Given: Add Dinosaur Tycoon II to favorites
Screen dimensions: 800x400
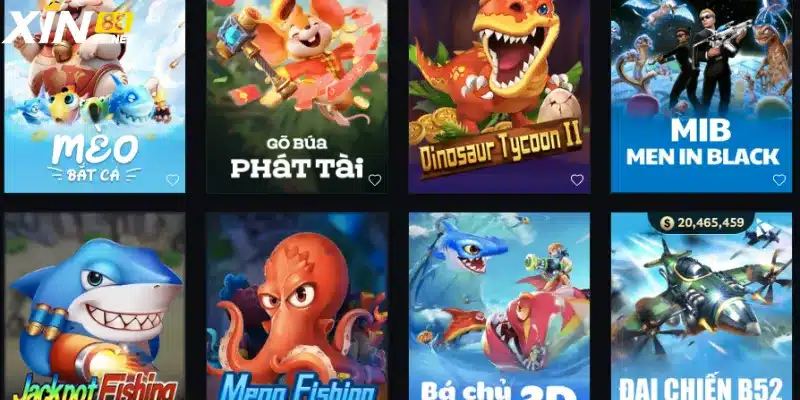Looking at the screenshot, I should coord(576,180).
